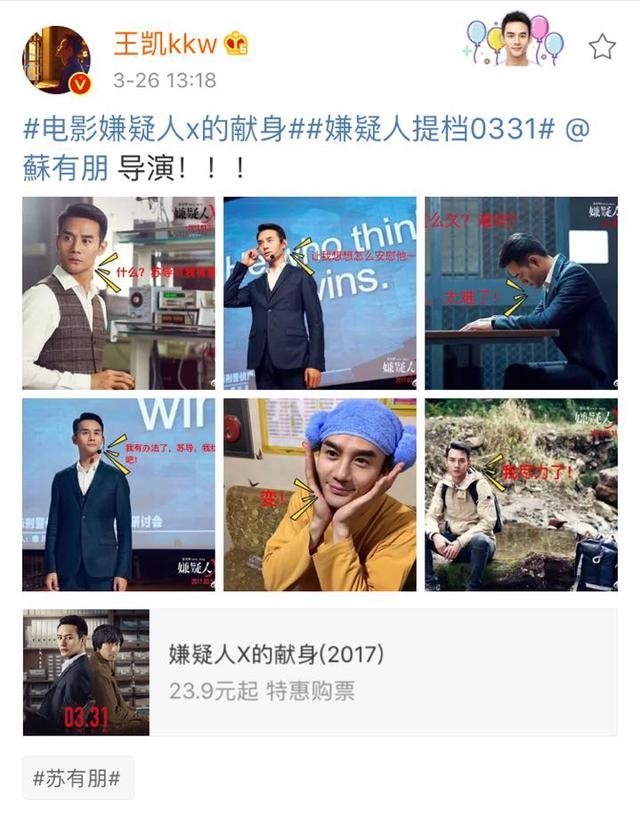View the photo of the man in a vest
Screen dimensions: 640x814
coord(118,293)
